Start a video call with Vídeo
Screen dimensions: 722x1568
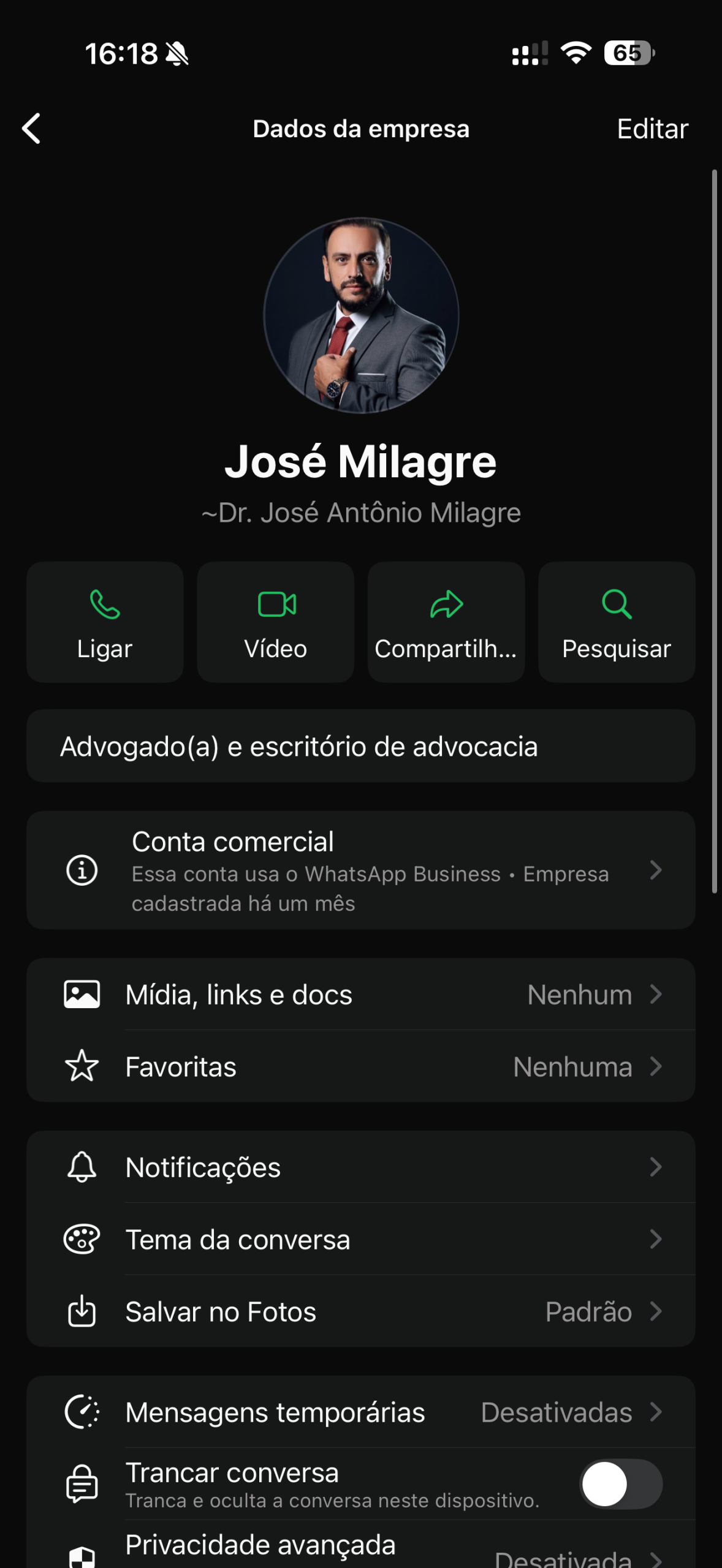point(275,622)
